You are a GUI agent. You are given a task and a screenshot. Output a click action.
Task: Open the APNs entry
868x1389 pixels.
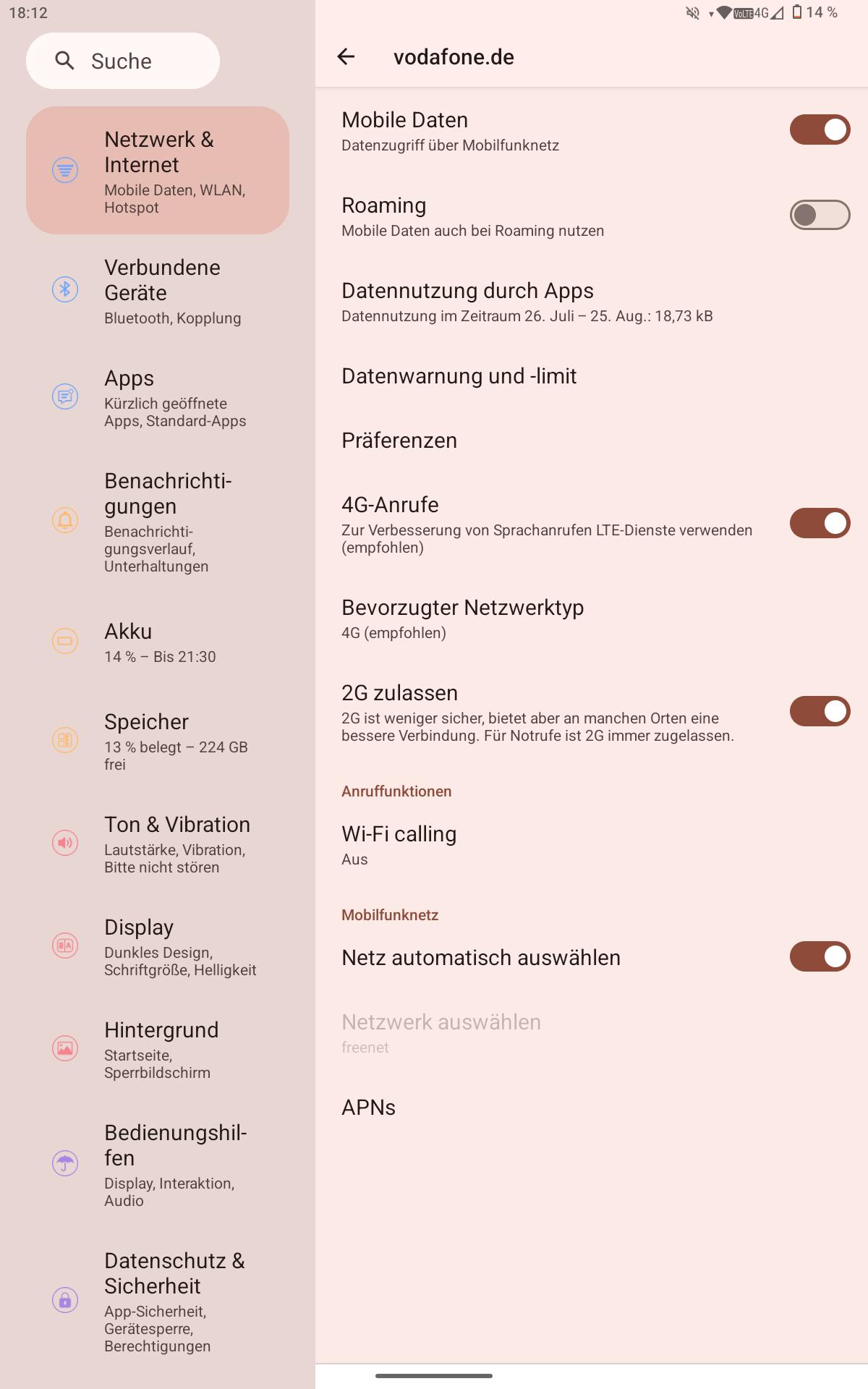(592, 1108)
